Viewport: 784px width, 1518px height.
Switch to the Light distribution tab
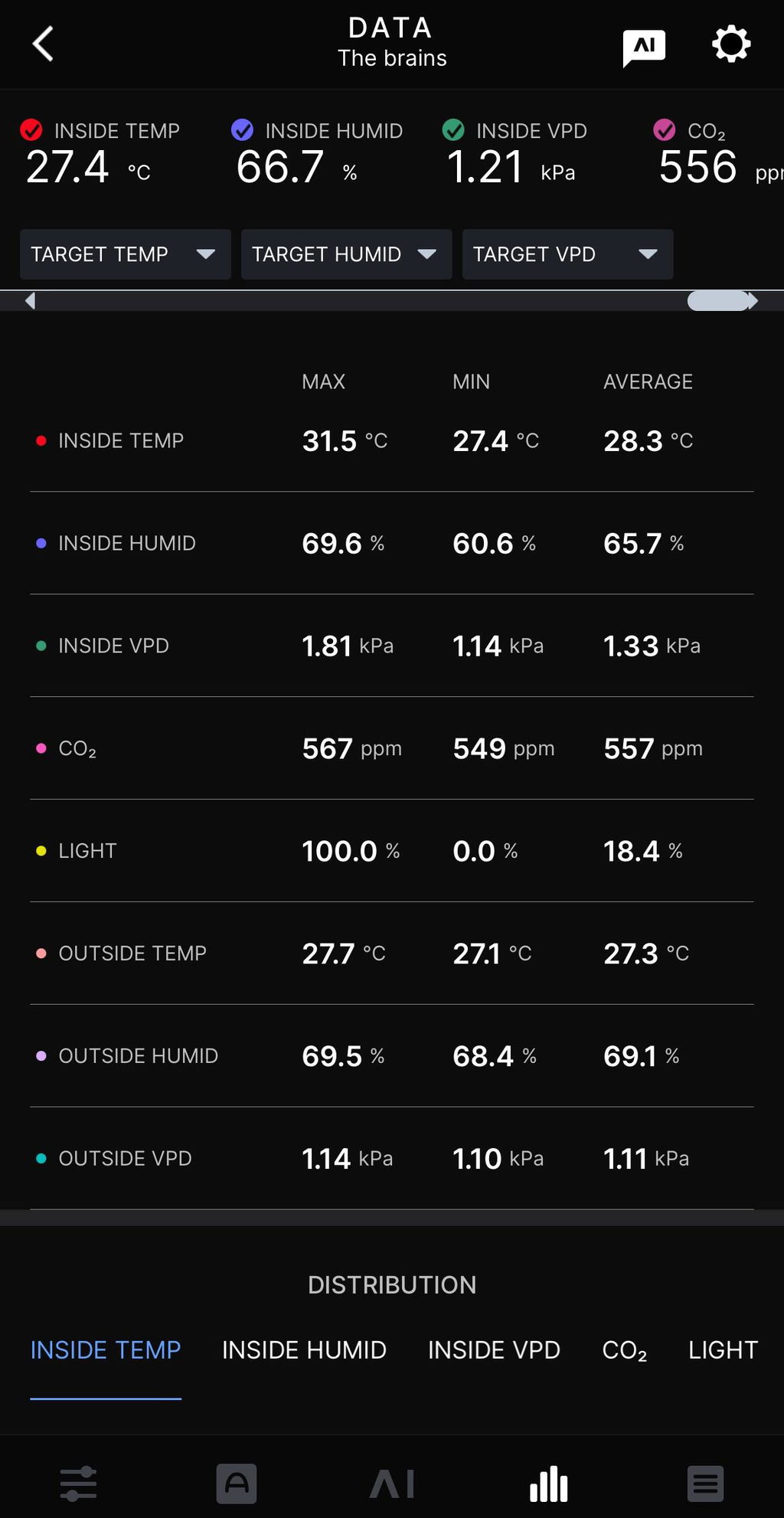723,1350
